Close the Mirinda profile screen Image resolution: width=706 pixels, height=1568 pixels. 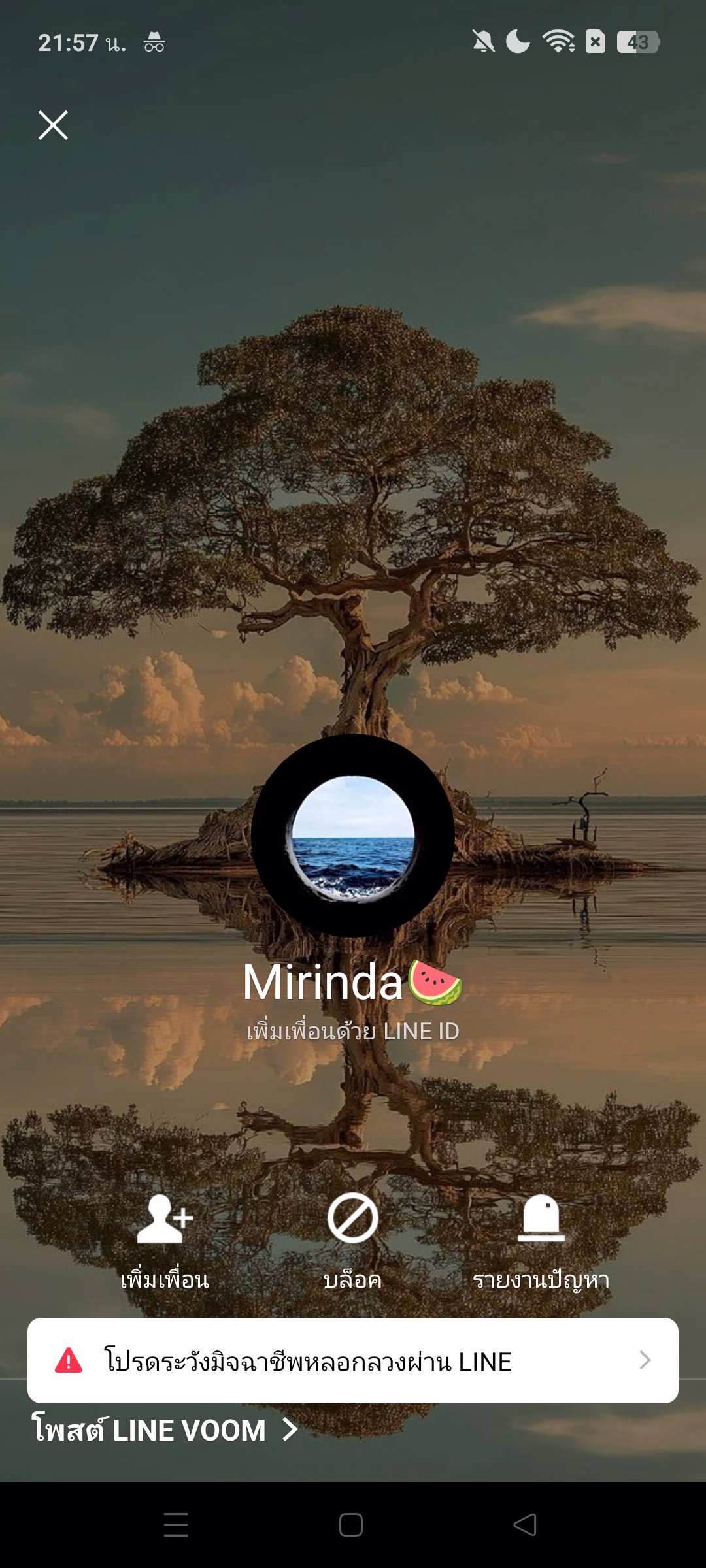(x=53, y=125)
